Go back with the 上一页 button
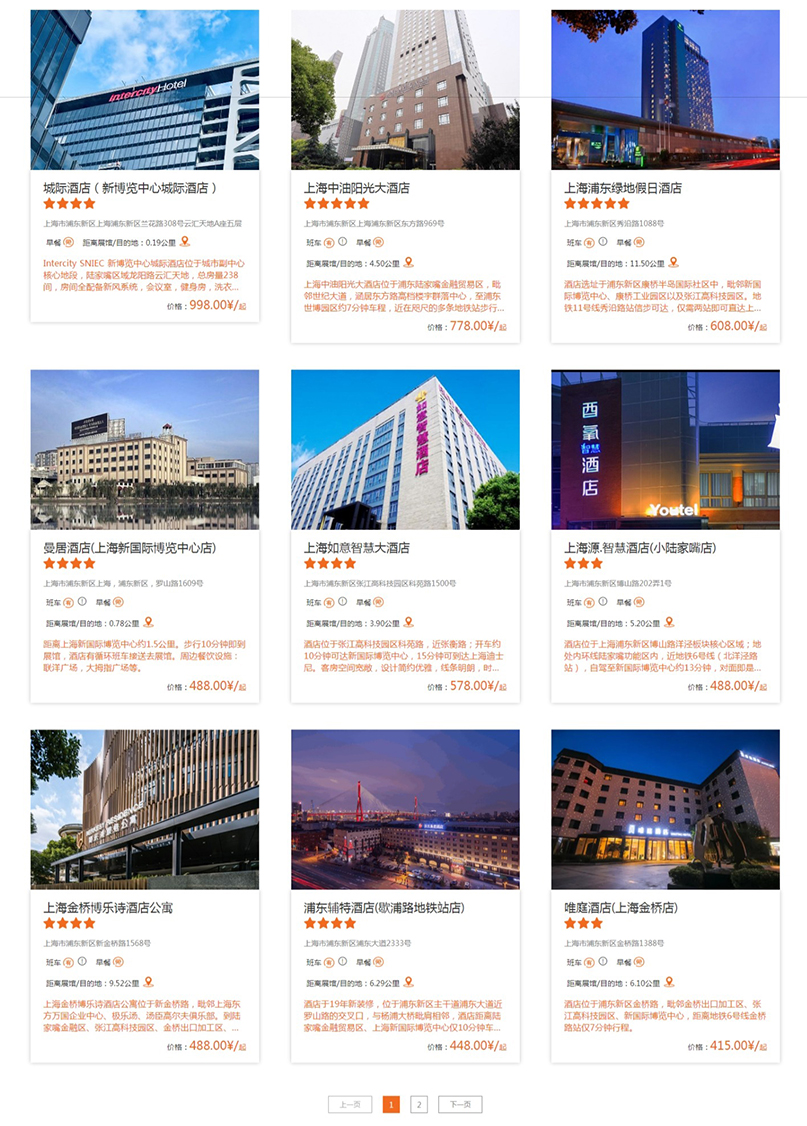807x1126 pixels. pos(350,1104)
